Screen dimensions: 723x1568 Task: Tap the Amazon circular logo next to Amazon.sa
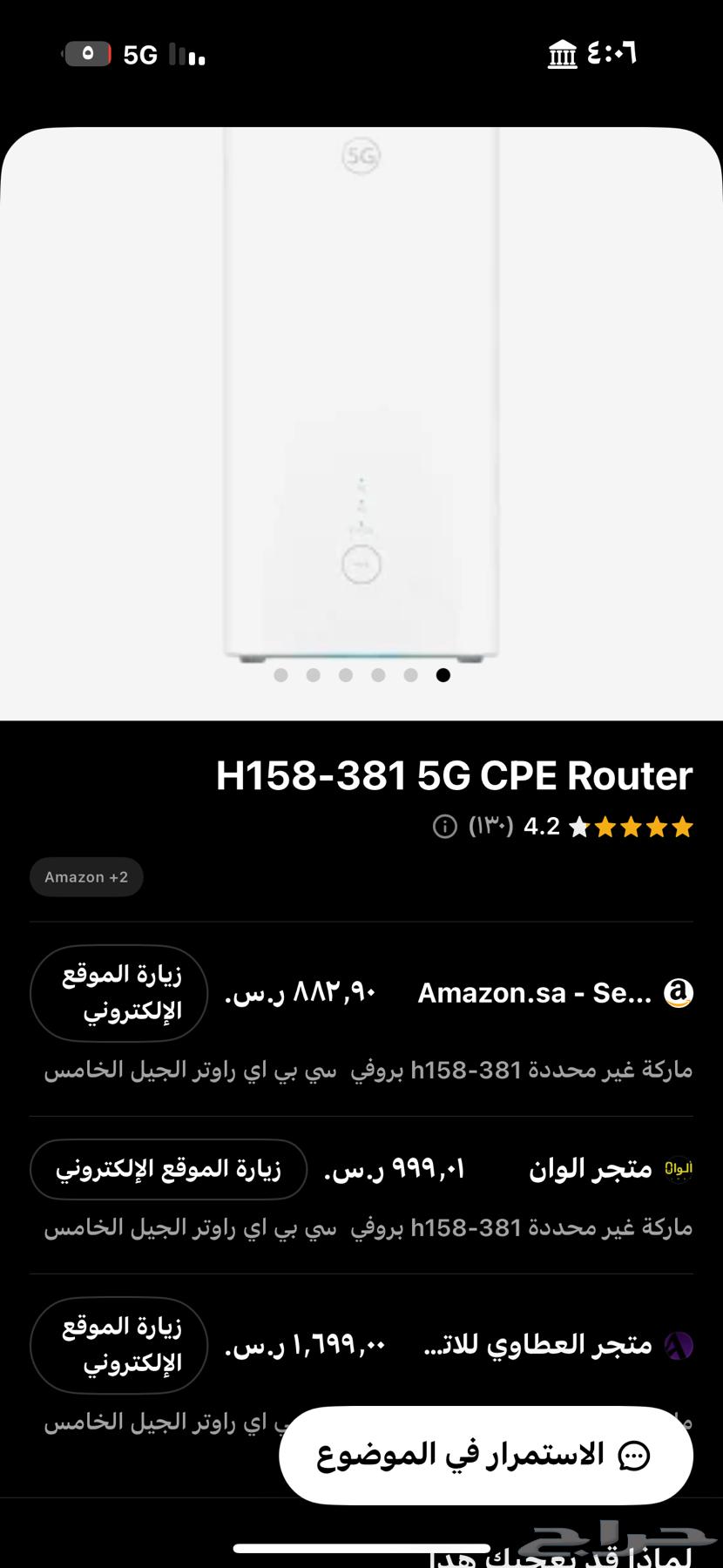(678, 992)
